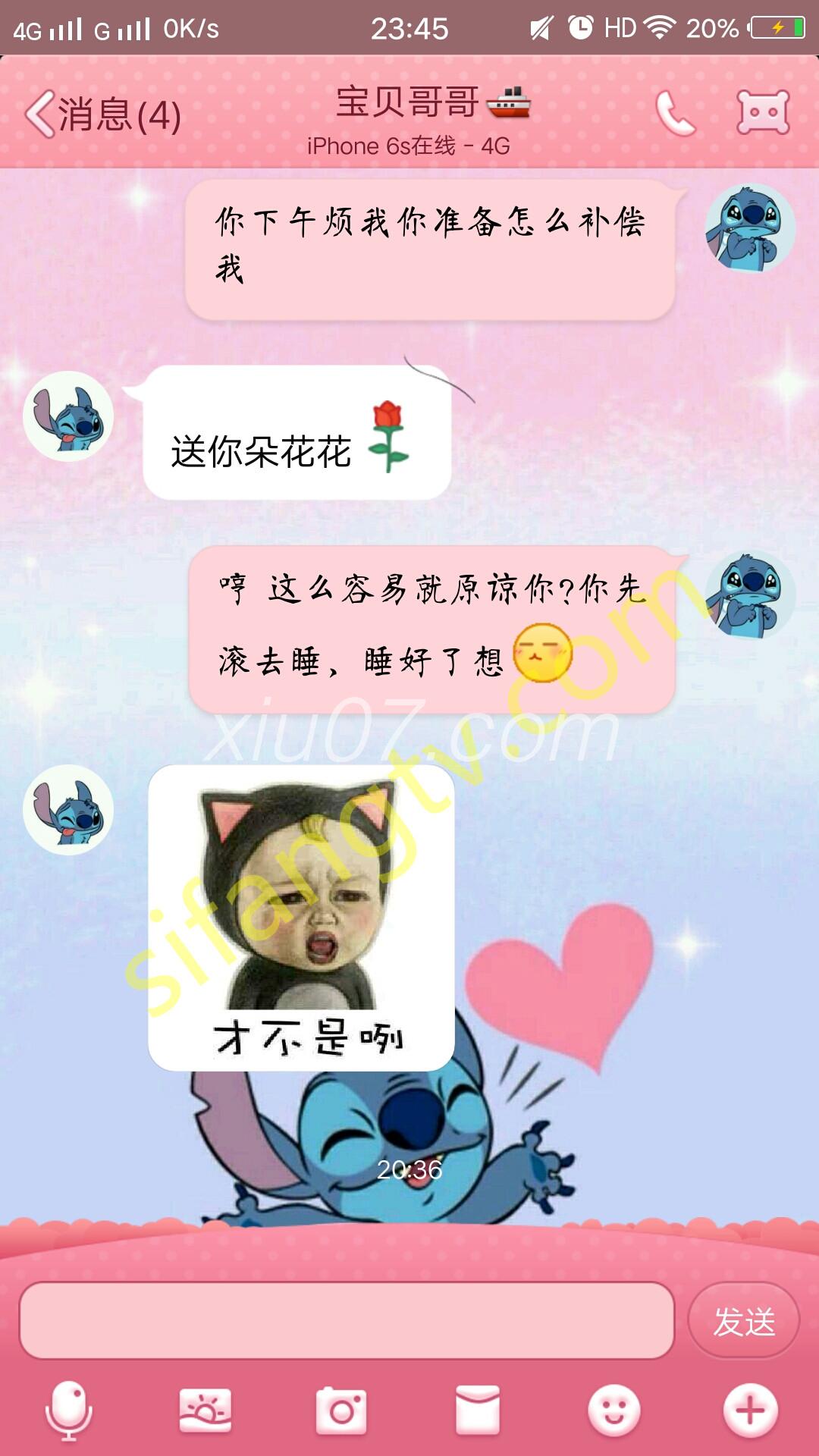
Task: Open chat settings for 宝贝哥哥
Action: [763, 112]
